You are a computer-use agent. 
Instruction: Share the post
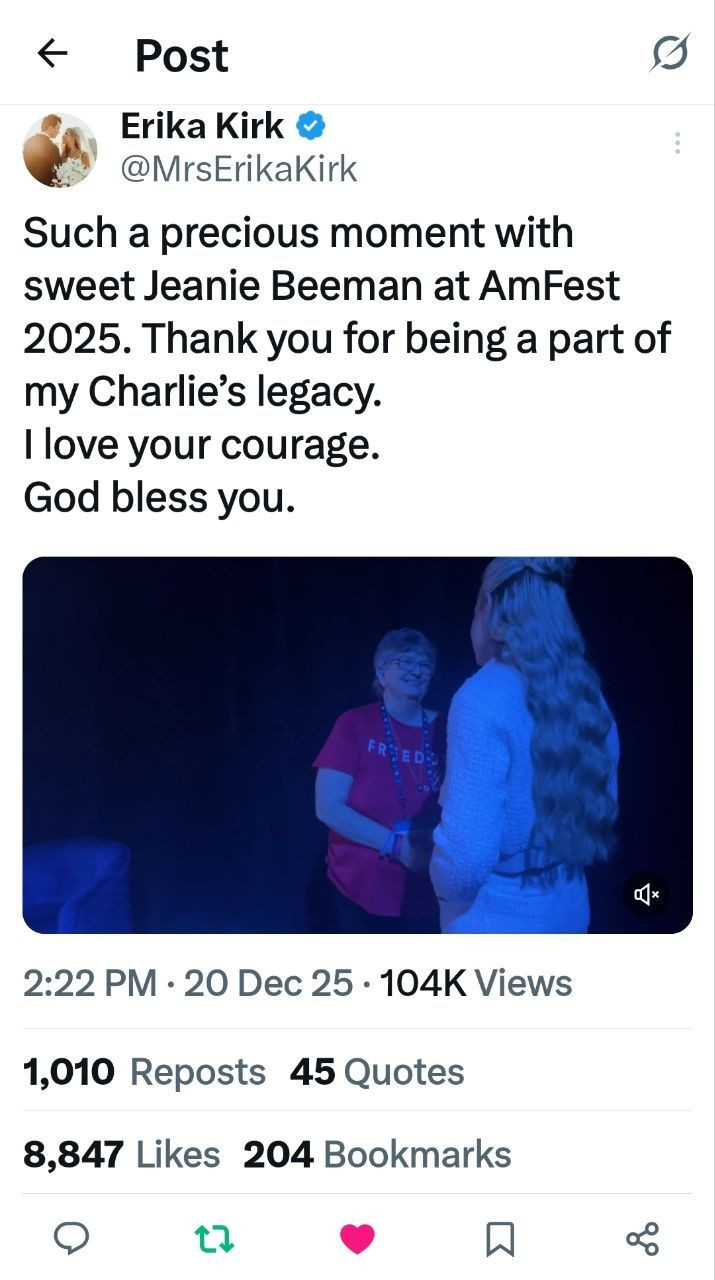(x=642, y=1239)
